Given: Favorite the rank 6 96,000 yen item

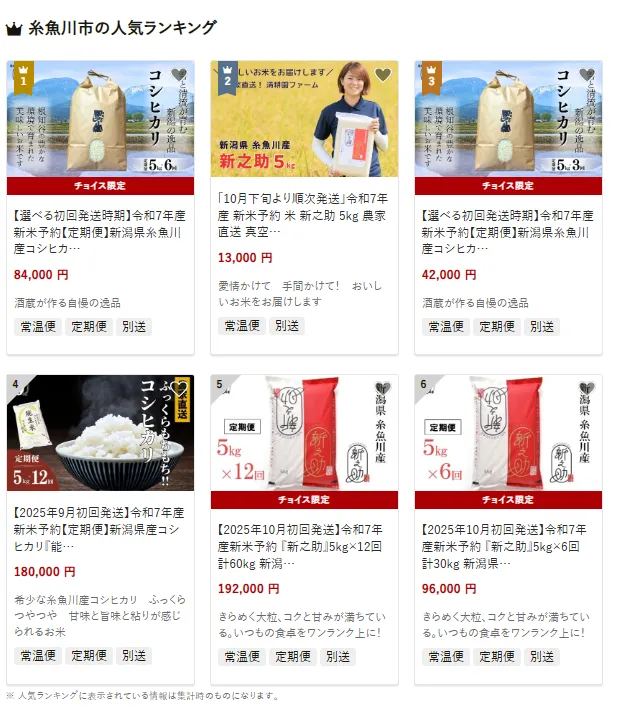Looking at the screenshot, I should (587, 389).
